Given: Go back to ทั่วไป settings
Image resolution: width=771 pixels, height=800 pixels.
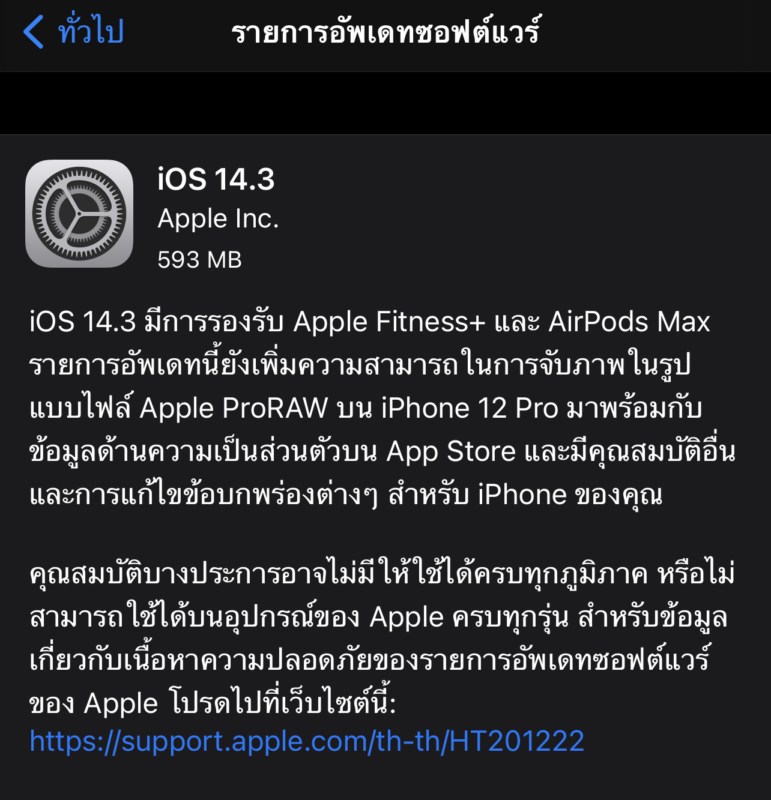Looking at the screenshot, I should 72,32.
